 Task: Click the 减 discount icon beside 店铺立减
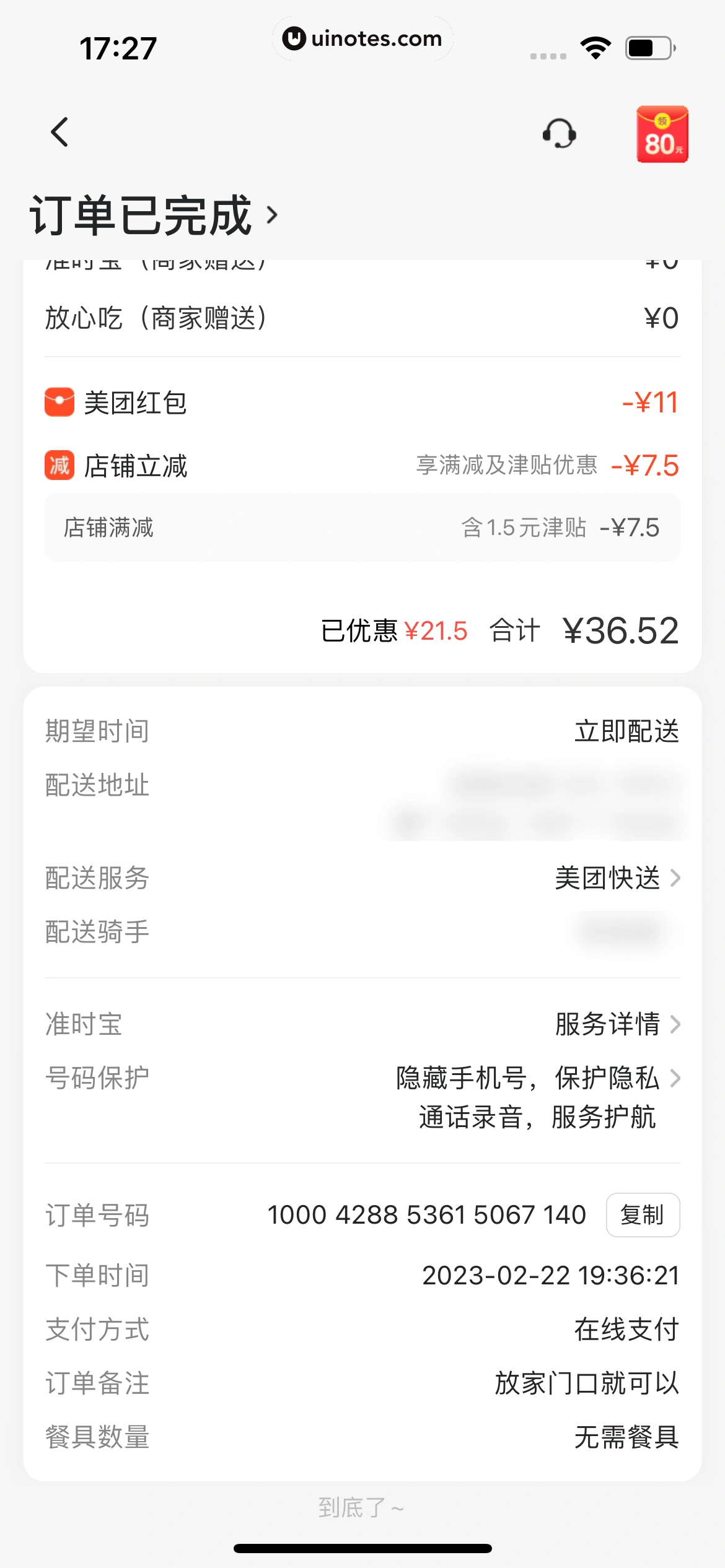click(58, 466)
